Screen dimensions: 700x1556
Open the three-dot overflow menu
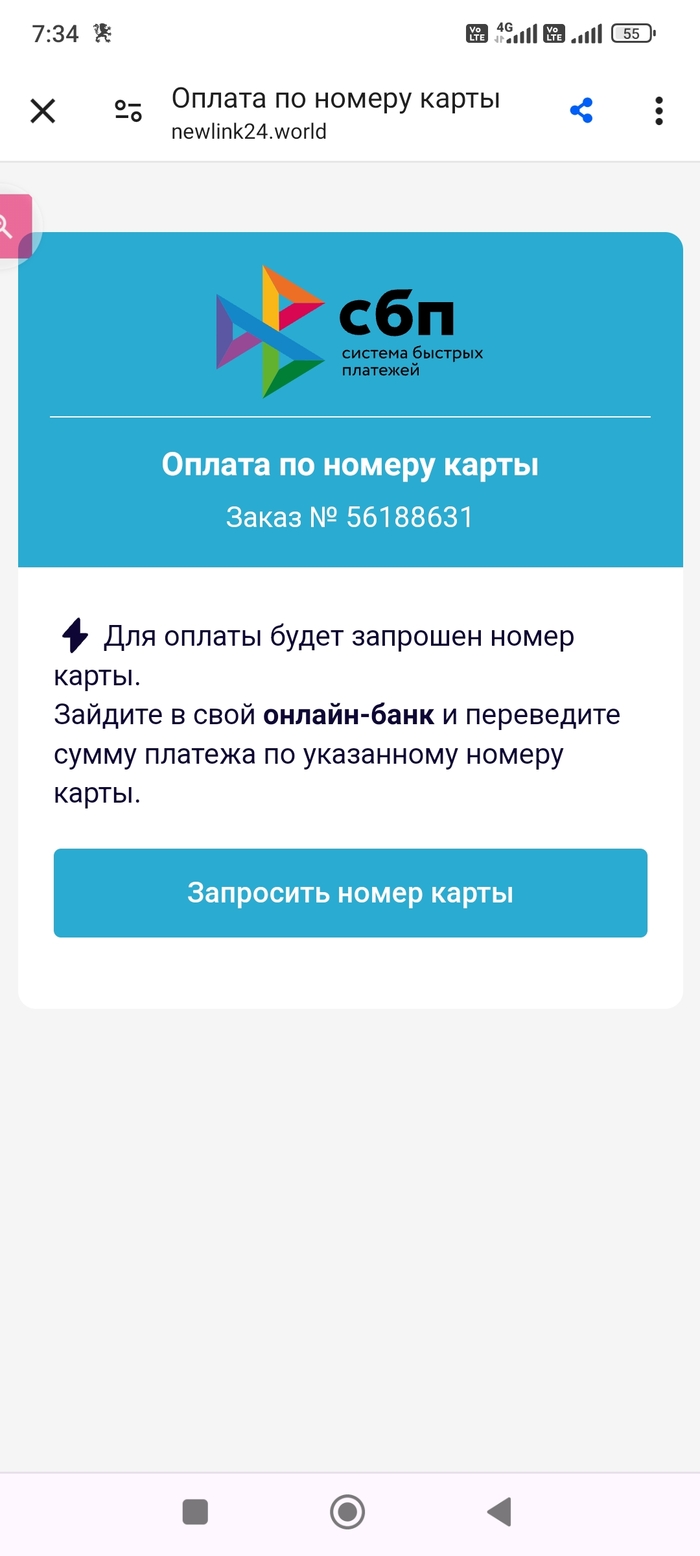658,111
